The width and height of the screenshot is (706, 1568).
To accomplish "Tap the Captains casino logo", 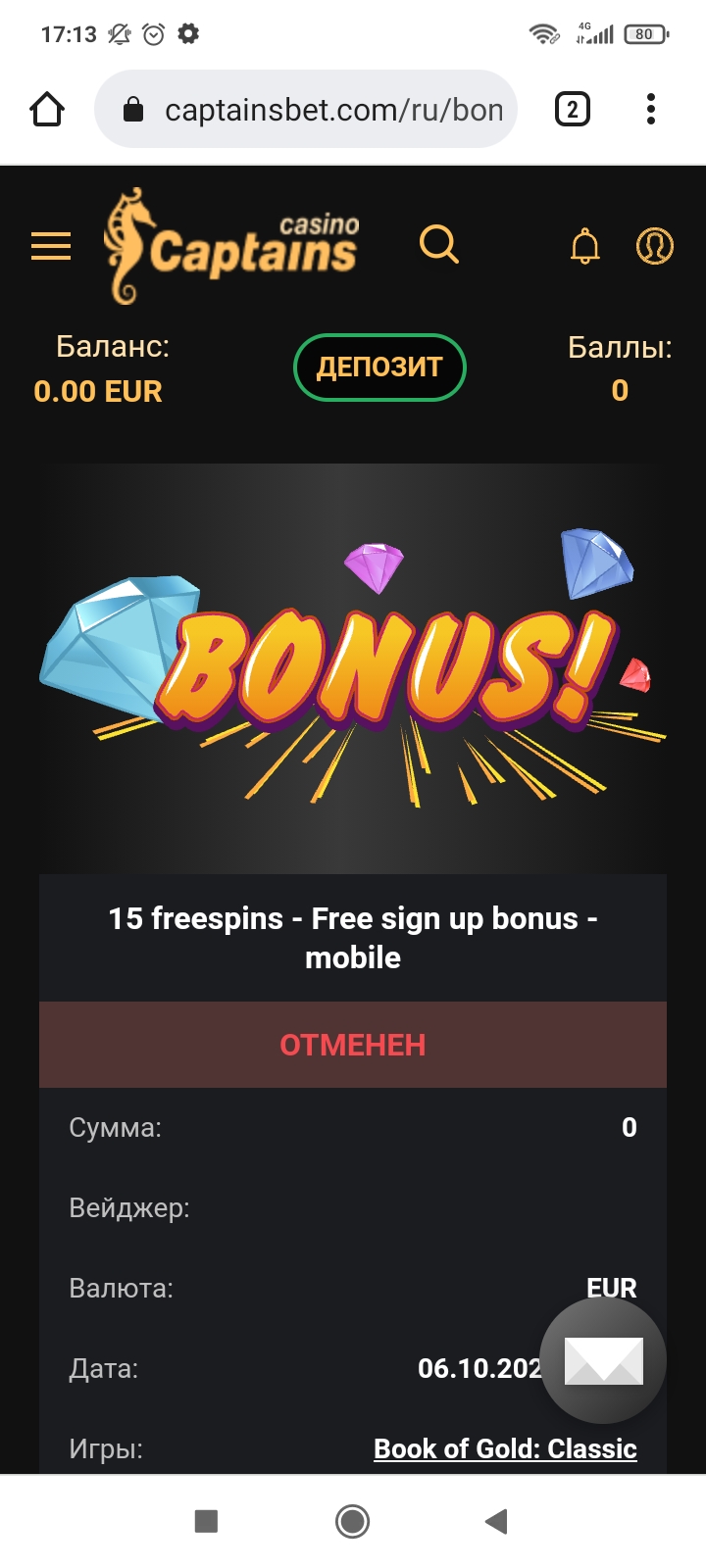I will 233,246.
